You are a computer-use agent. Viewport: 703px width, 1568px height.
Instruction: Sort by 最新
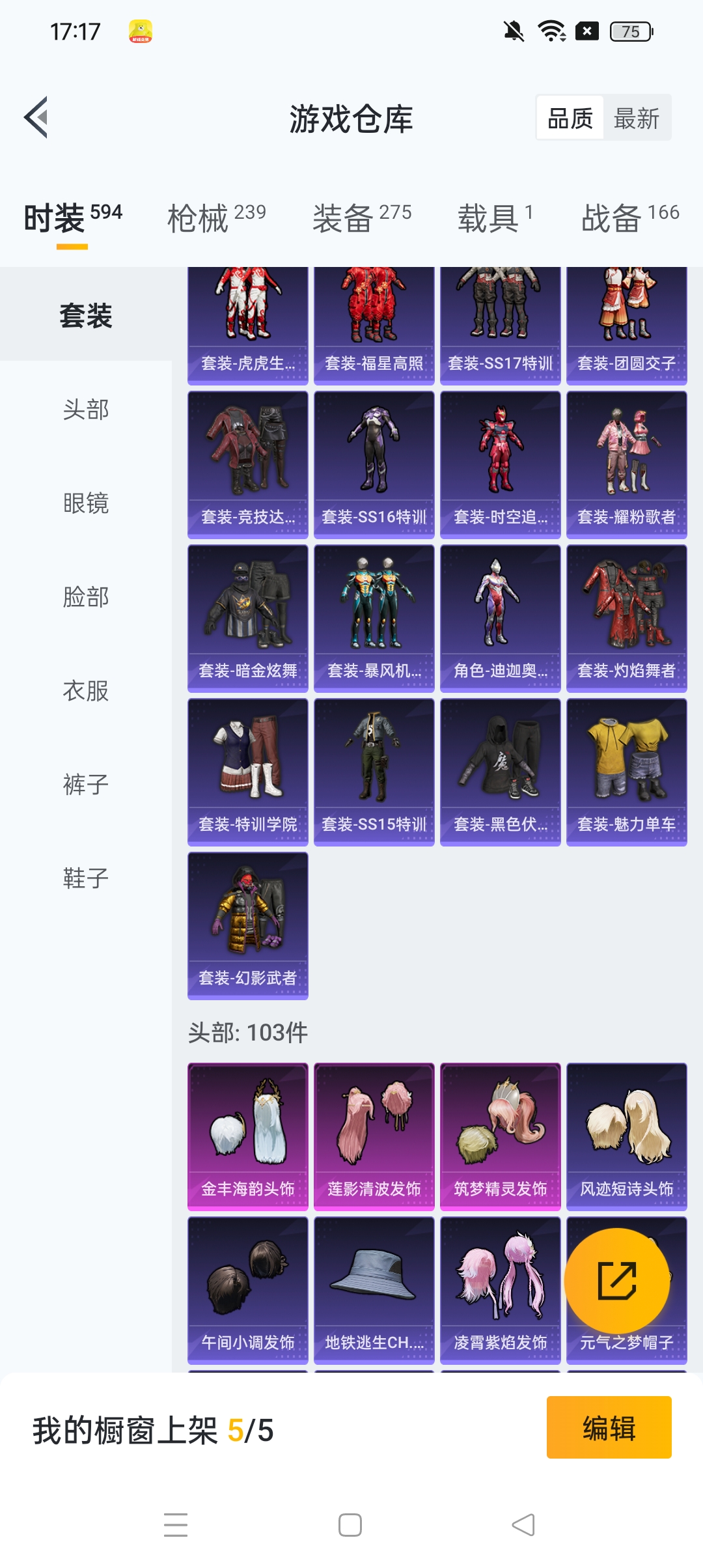click(x=636, y=119)
